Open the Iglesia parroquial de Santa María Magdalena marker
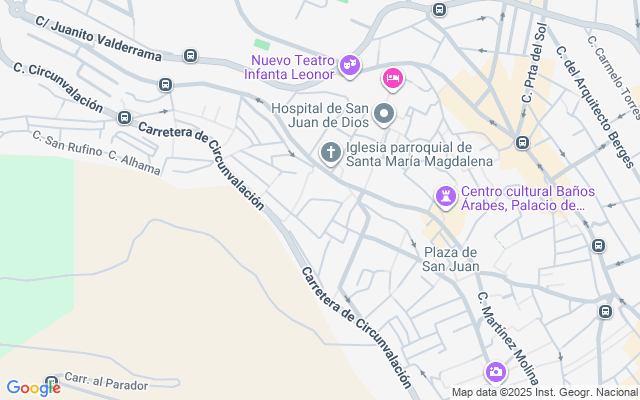Image resolution: width=640 pixels, height=400 pixels. 331,153
